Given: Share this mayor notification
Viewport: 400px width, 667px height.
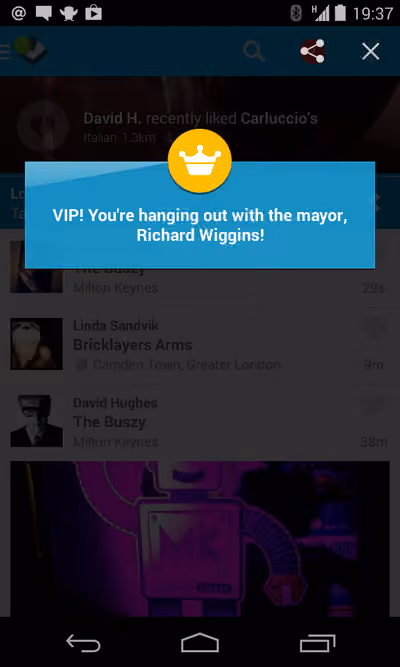Looking at the screenshot, I should pos(313,51).
